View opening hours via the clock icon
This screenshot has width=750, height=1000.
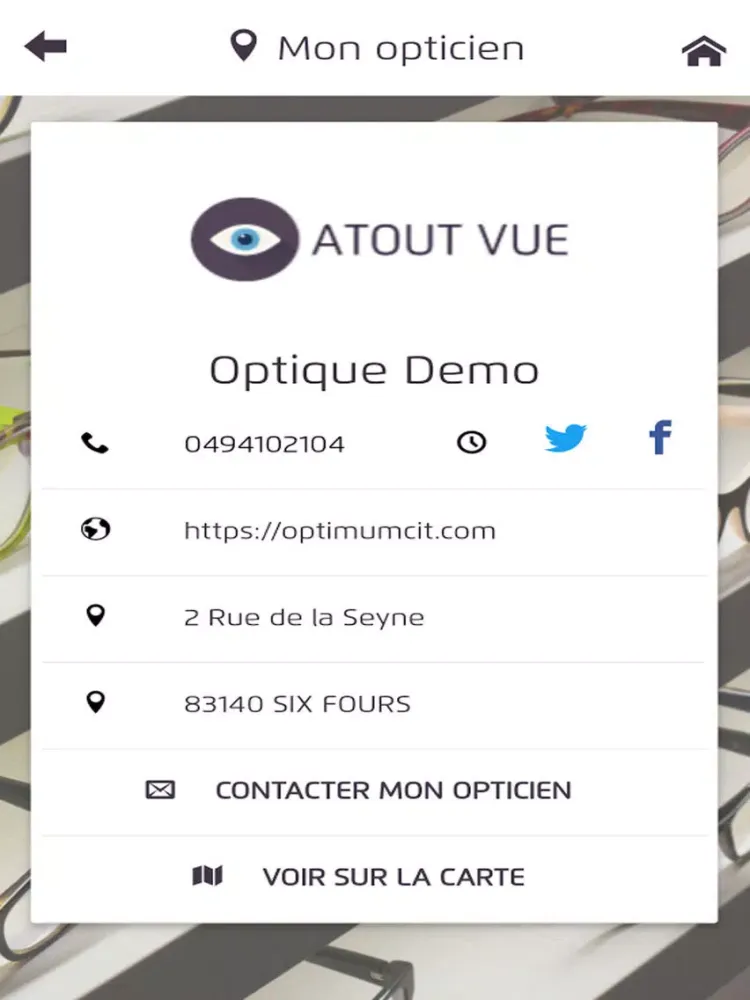pyautogui.click(x=471, y=442)
